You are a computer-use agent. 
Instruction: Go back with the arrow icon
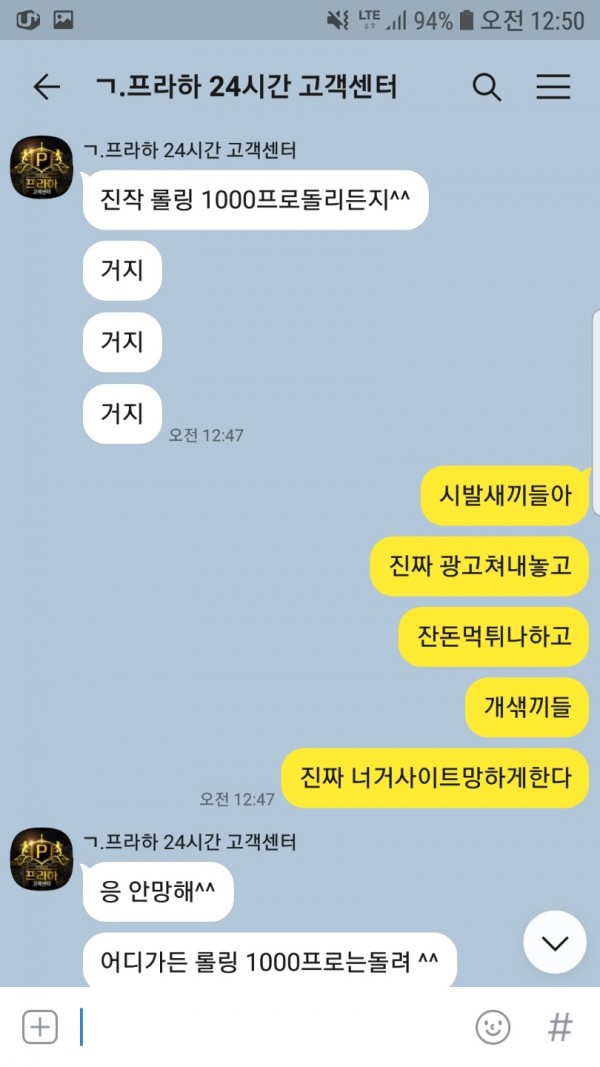(x=47, y=87)
